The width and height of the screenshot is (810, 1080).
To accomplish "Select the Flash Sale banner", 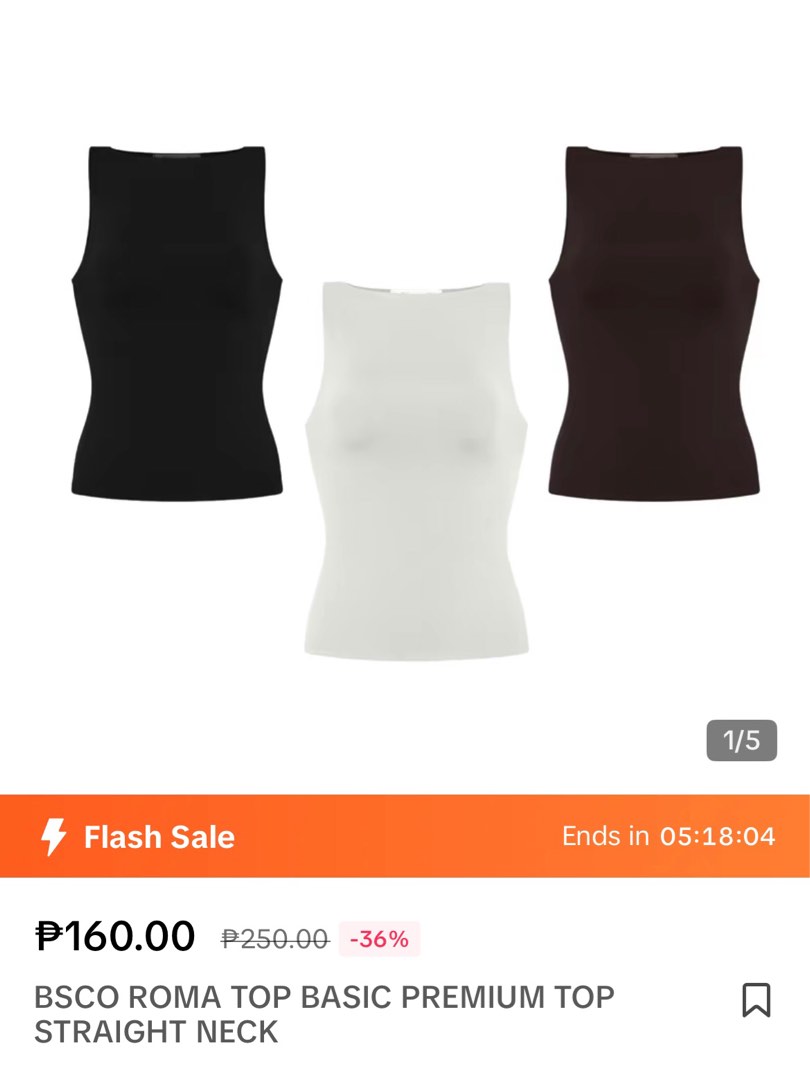I will point(405,836).
